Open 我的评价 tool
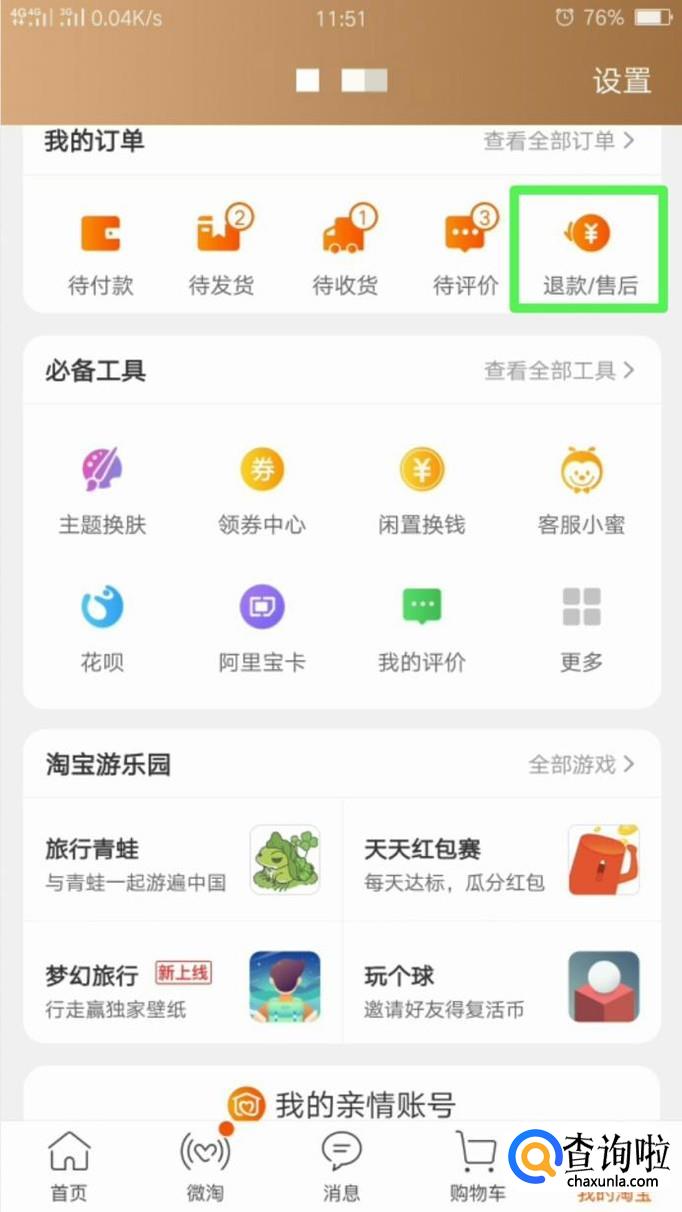The image size is (682, 1212). coord(421,625)
